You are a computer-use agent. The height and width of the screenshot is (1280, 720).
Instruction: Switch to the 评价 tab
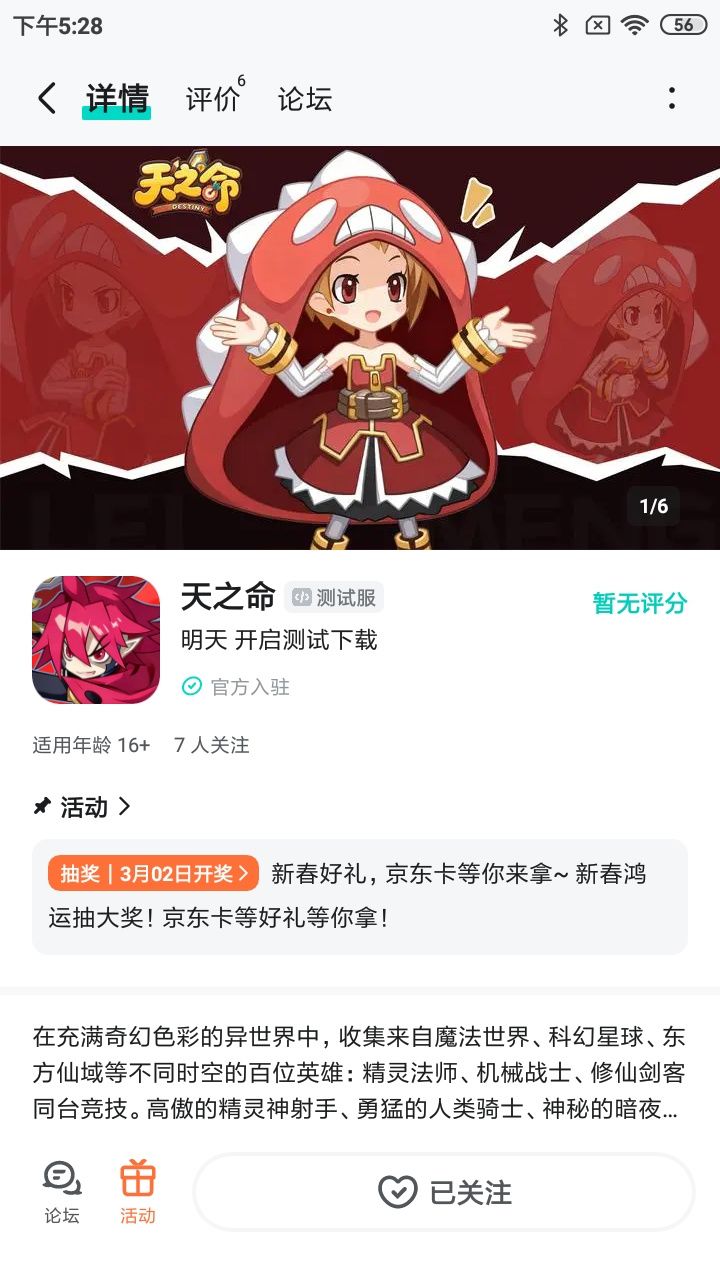pos(212,99)
